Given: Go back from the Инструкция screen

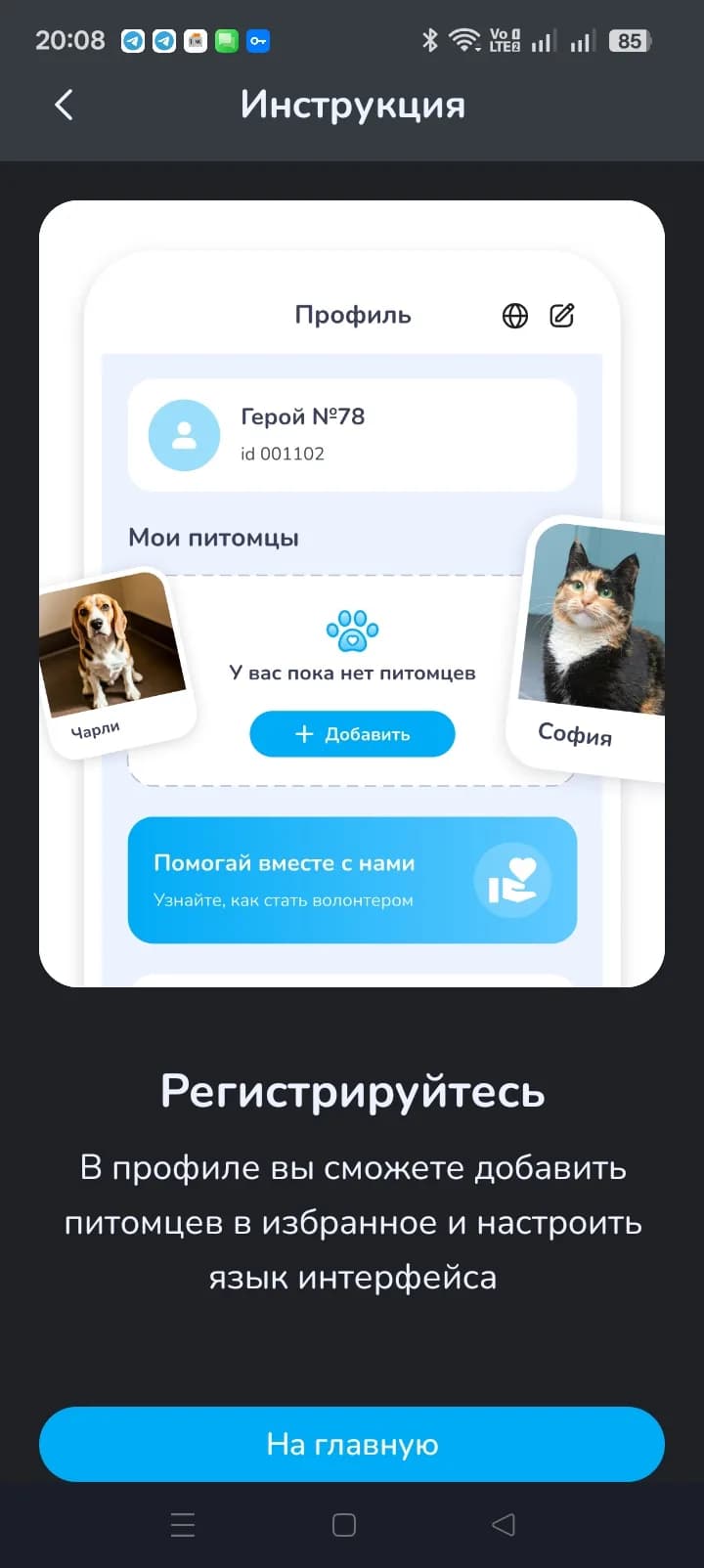Looking at the screenshot, I should [64, 105].
